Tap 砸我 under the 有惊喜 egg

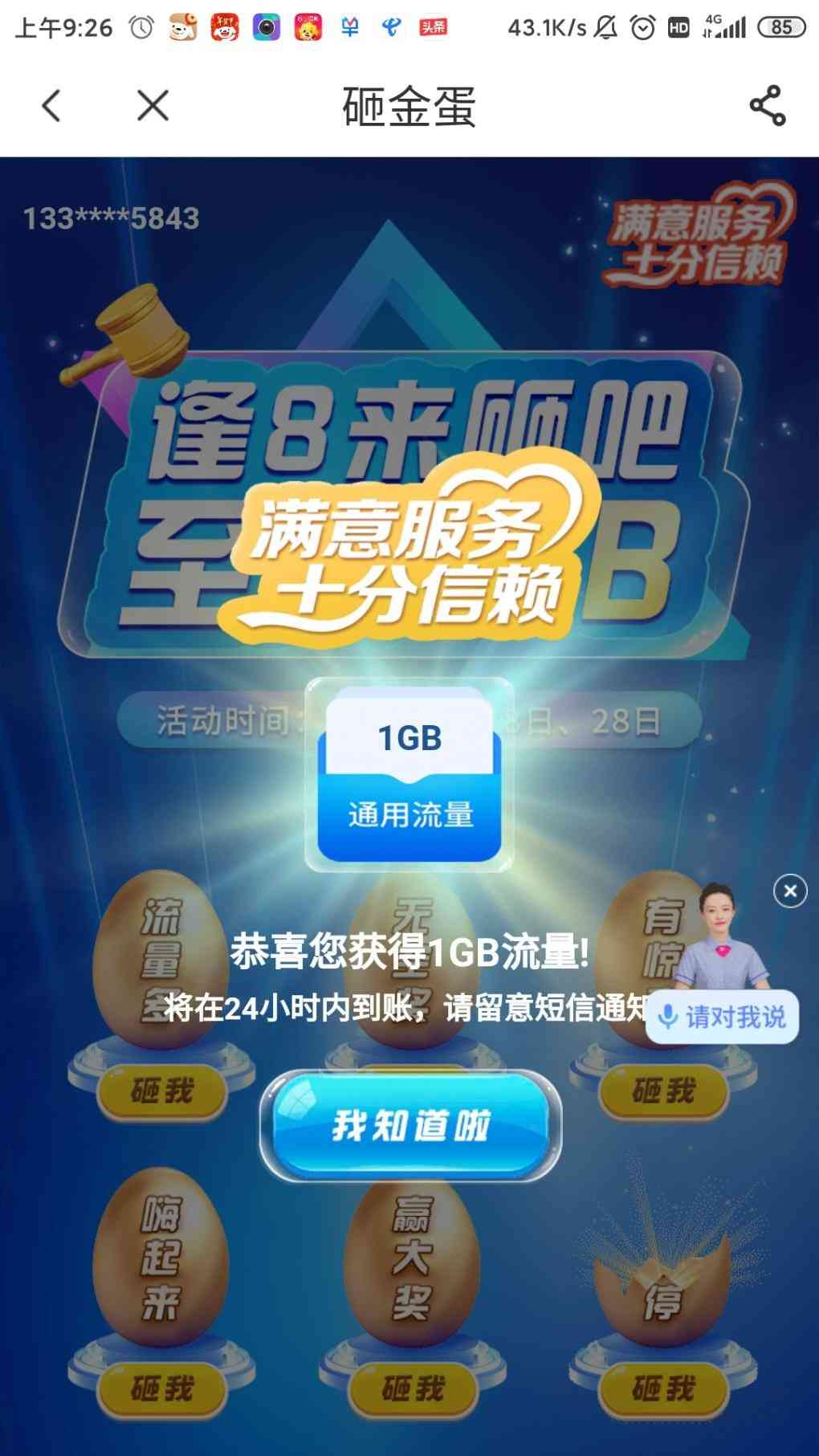click(663, 1091)
